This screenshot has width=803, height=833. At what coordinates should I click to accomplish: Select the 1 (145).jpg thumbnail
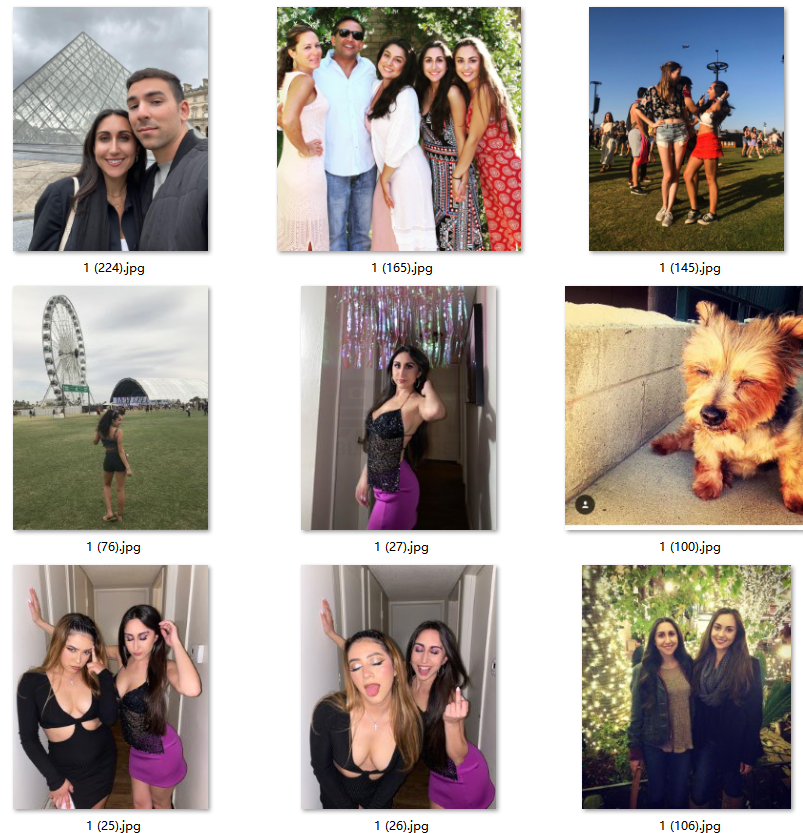686,129
